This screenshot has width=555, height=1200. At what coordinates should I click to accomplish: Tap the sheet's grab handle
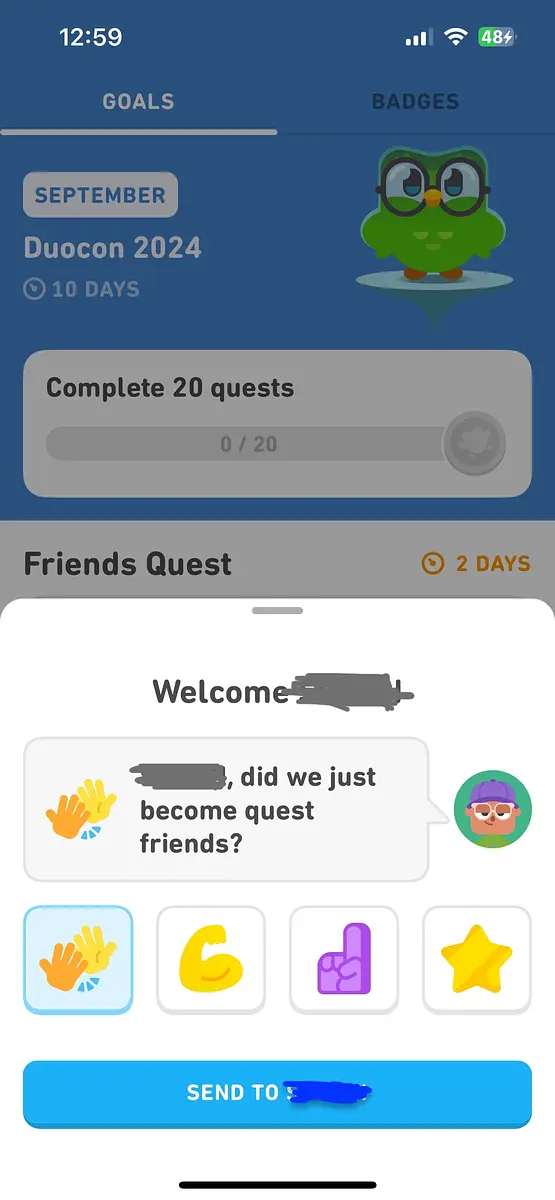[x=277, y=610]
